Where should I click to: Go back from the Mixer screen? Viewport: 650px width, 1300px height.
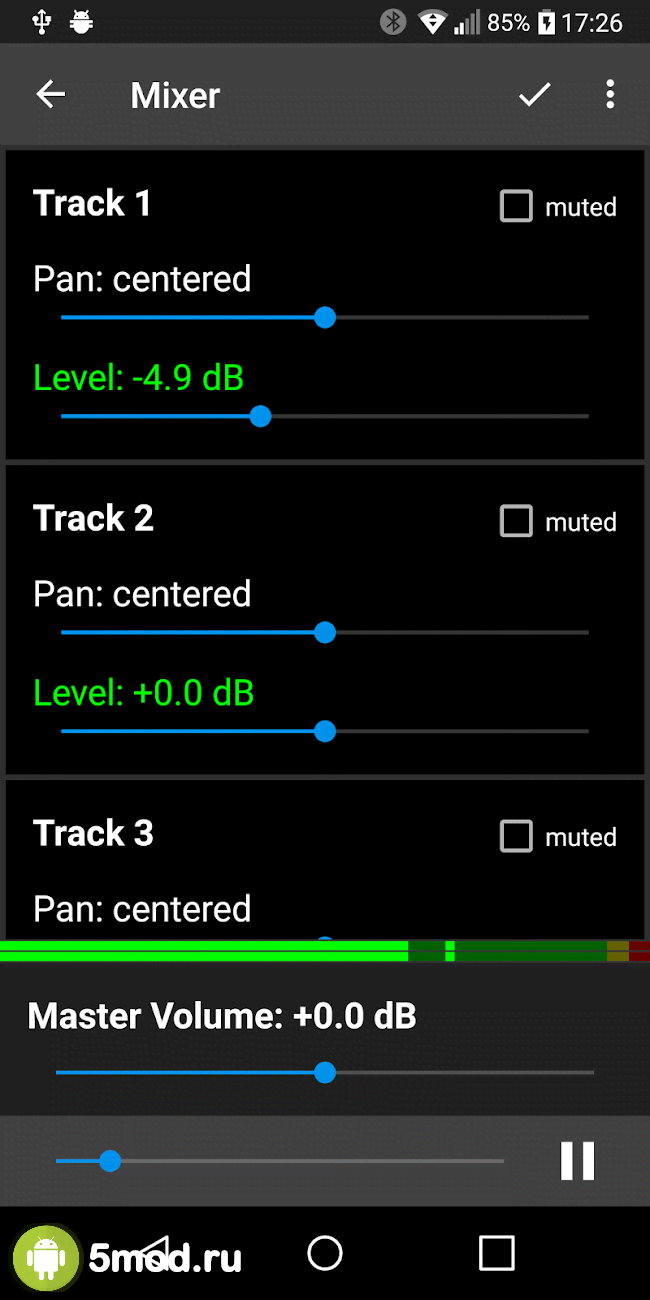(x=50, y=95)
